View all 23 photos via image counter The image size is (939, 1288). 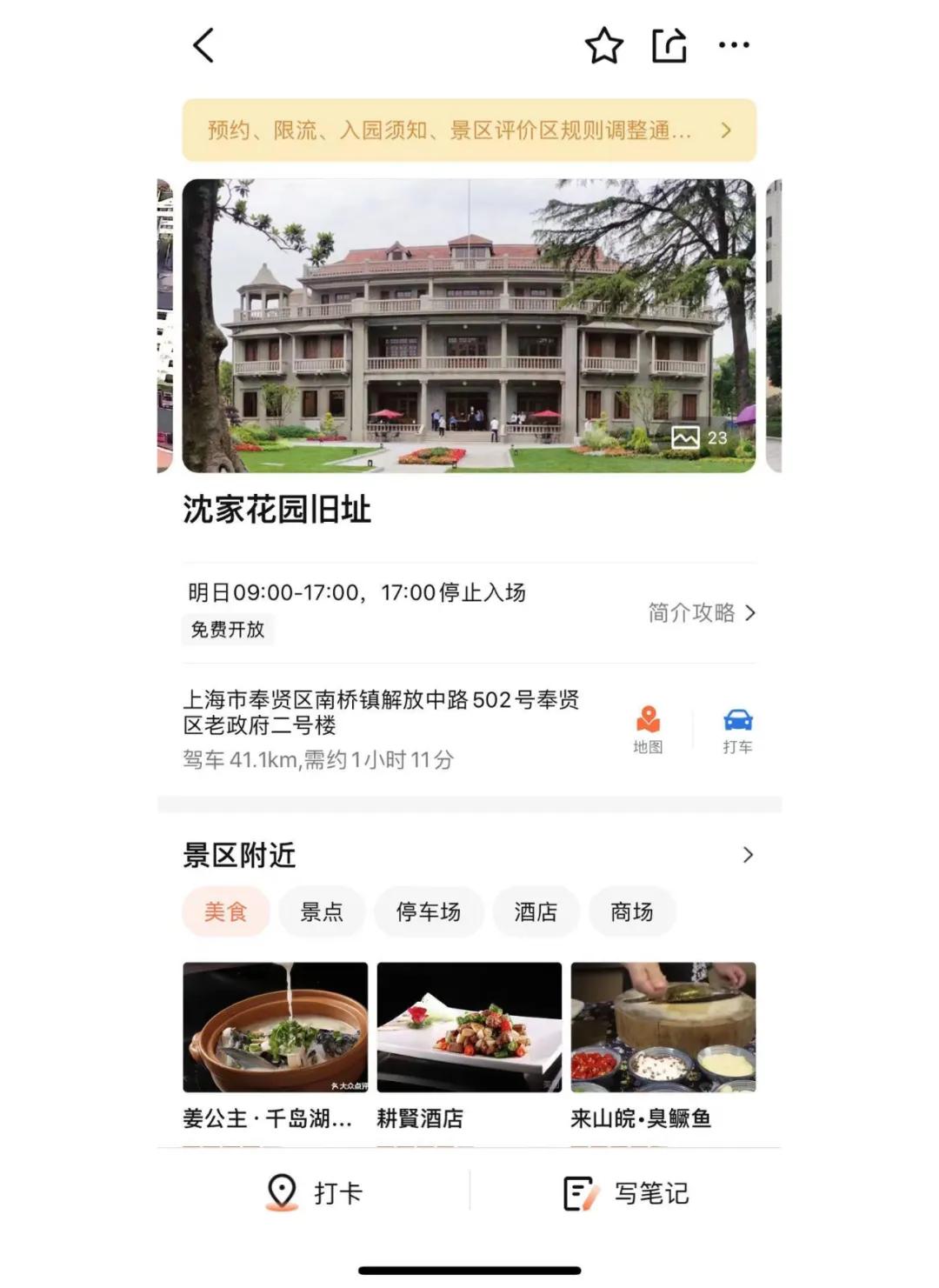coord(700,439)
